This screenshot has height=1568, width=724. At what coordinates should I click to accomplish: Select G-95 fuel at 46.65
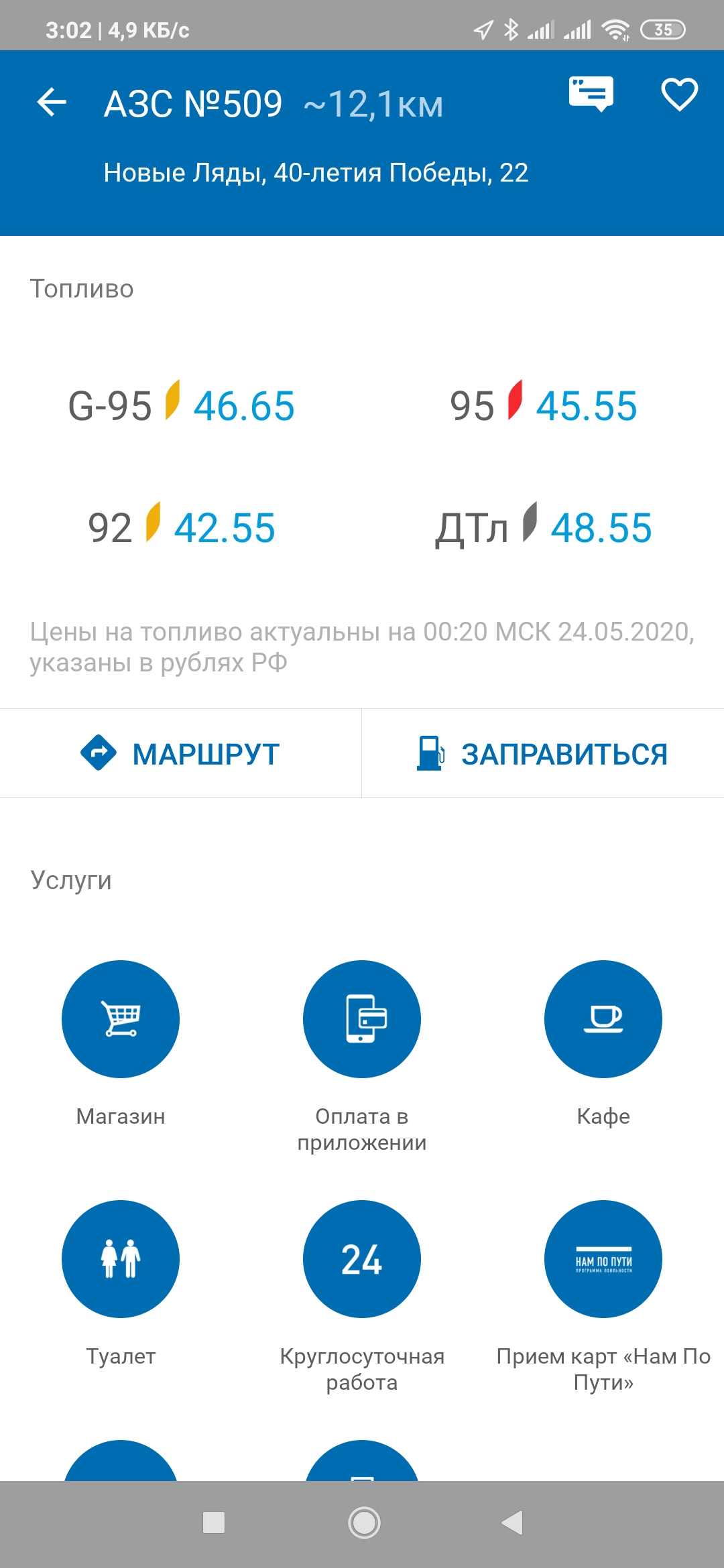[181, 405]
